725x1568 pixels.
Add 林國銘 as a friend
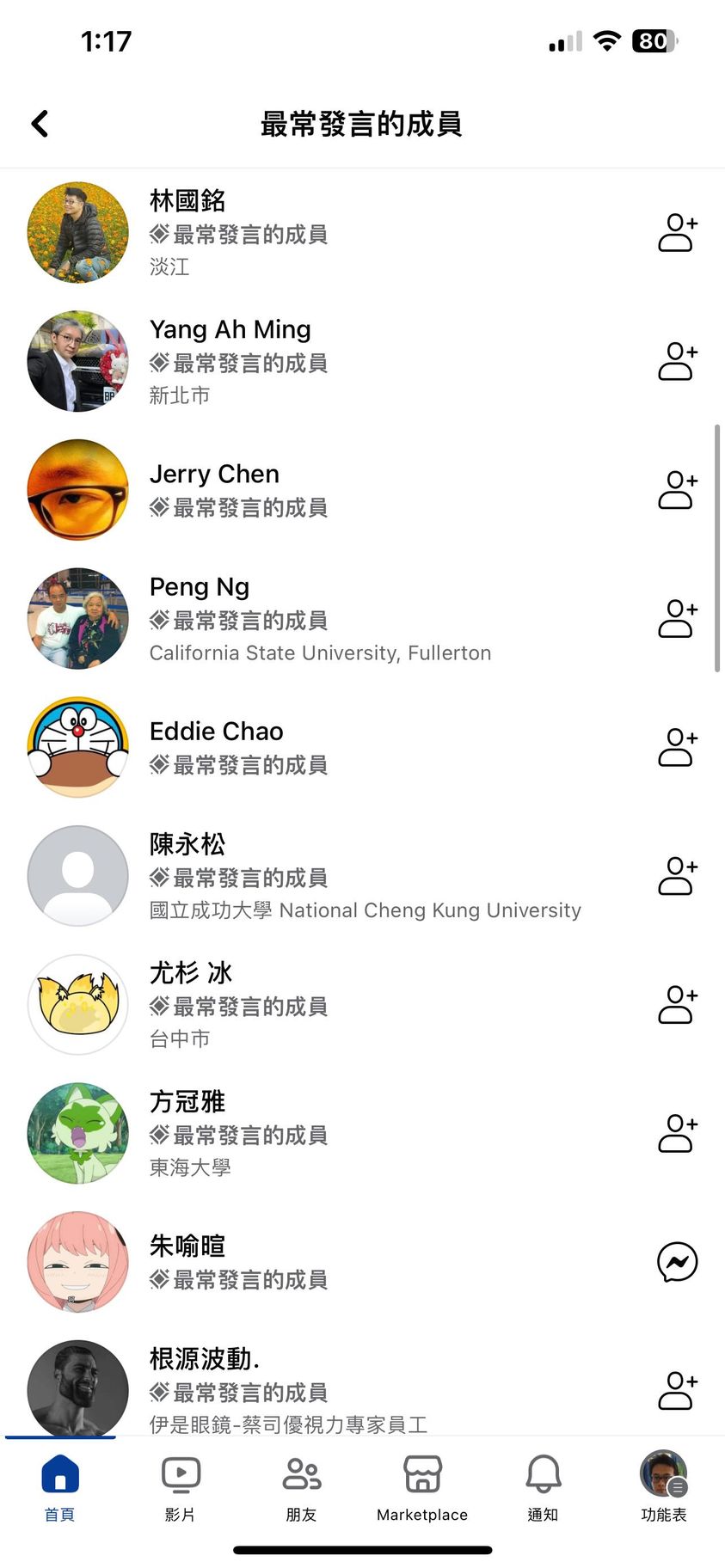(x=677, y=232)
